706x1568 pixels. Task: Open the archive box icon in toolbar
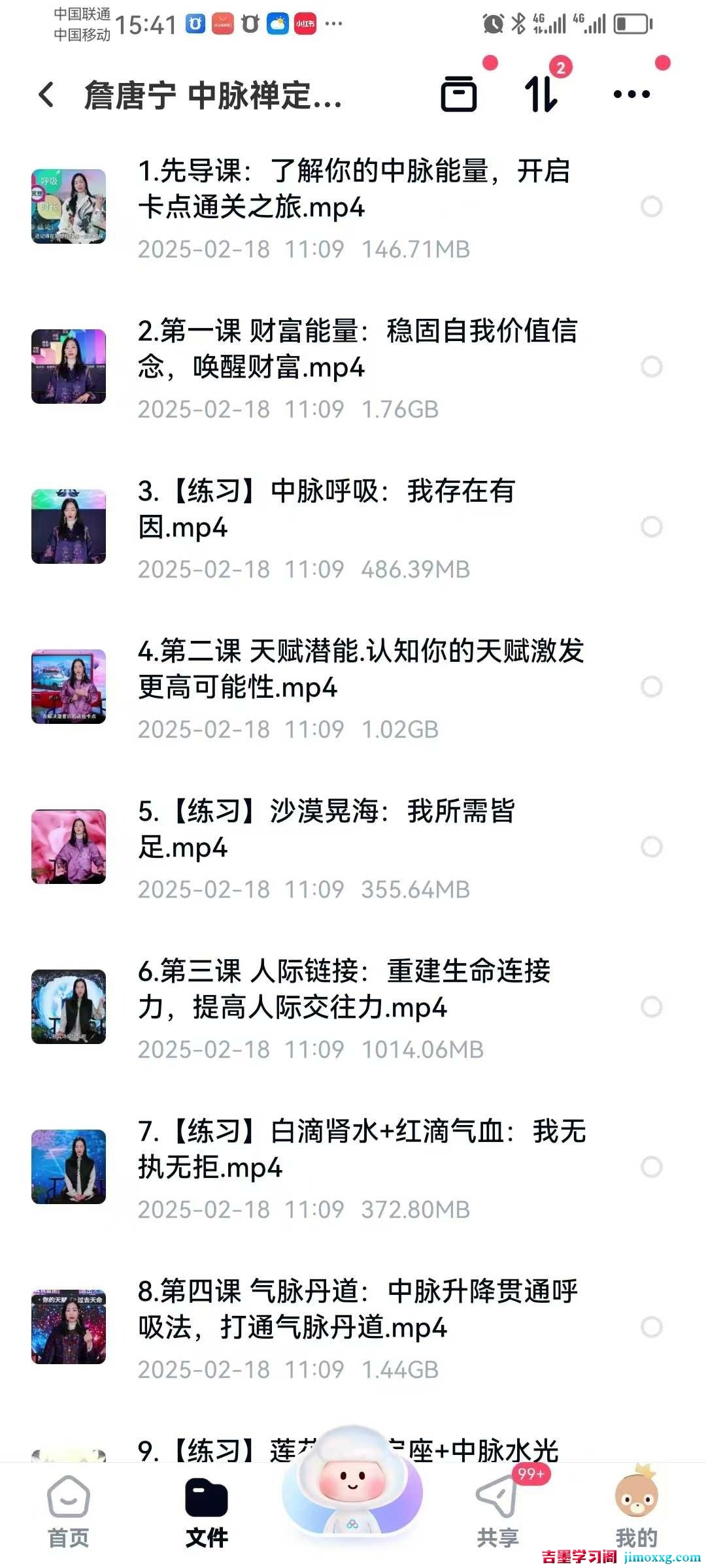pyautogui.click(x=458, y=94)
